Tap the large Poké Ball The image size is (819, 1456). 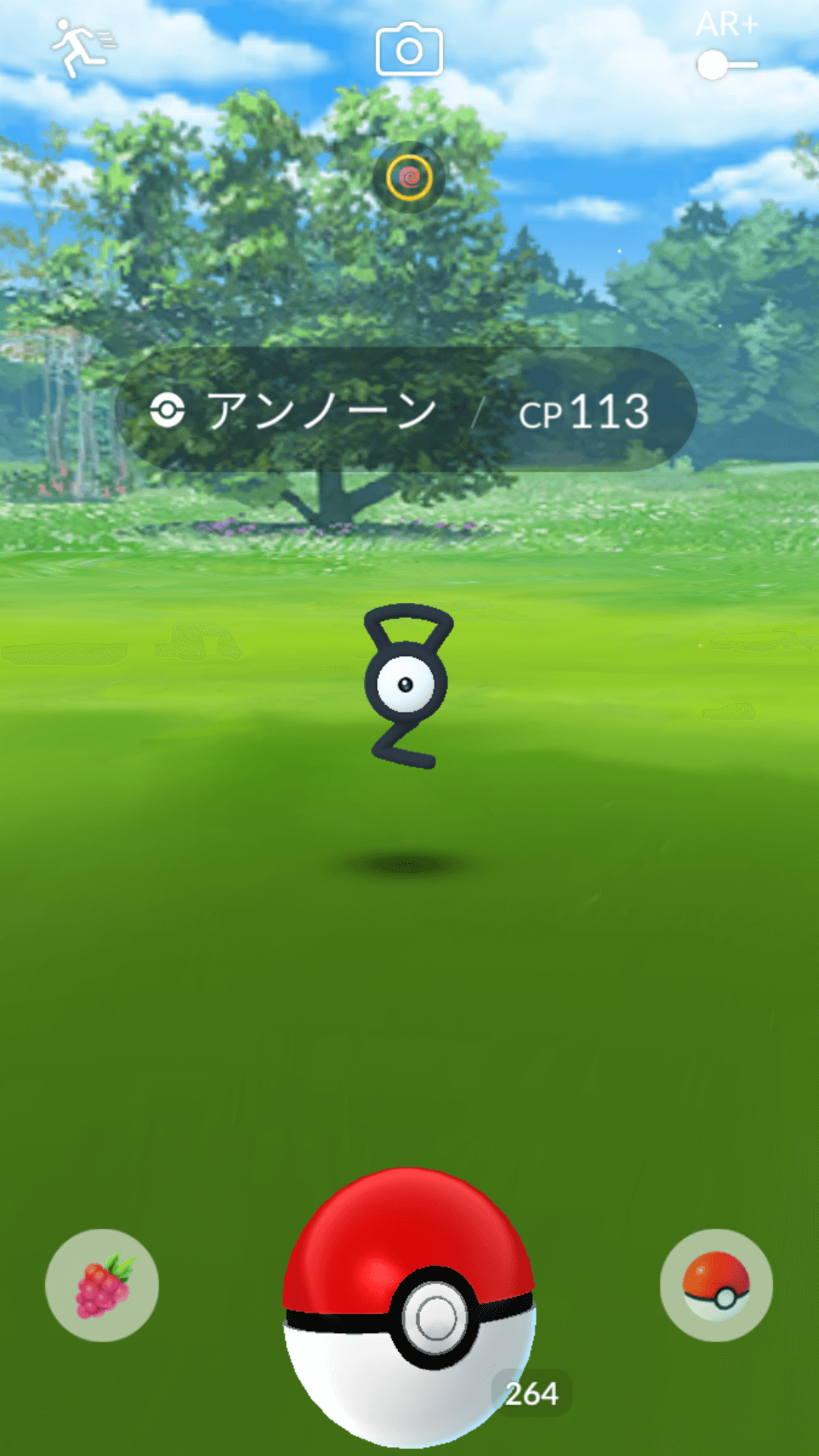(x=409, y=1306)
